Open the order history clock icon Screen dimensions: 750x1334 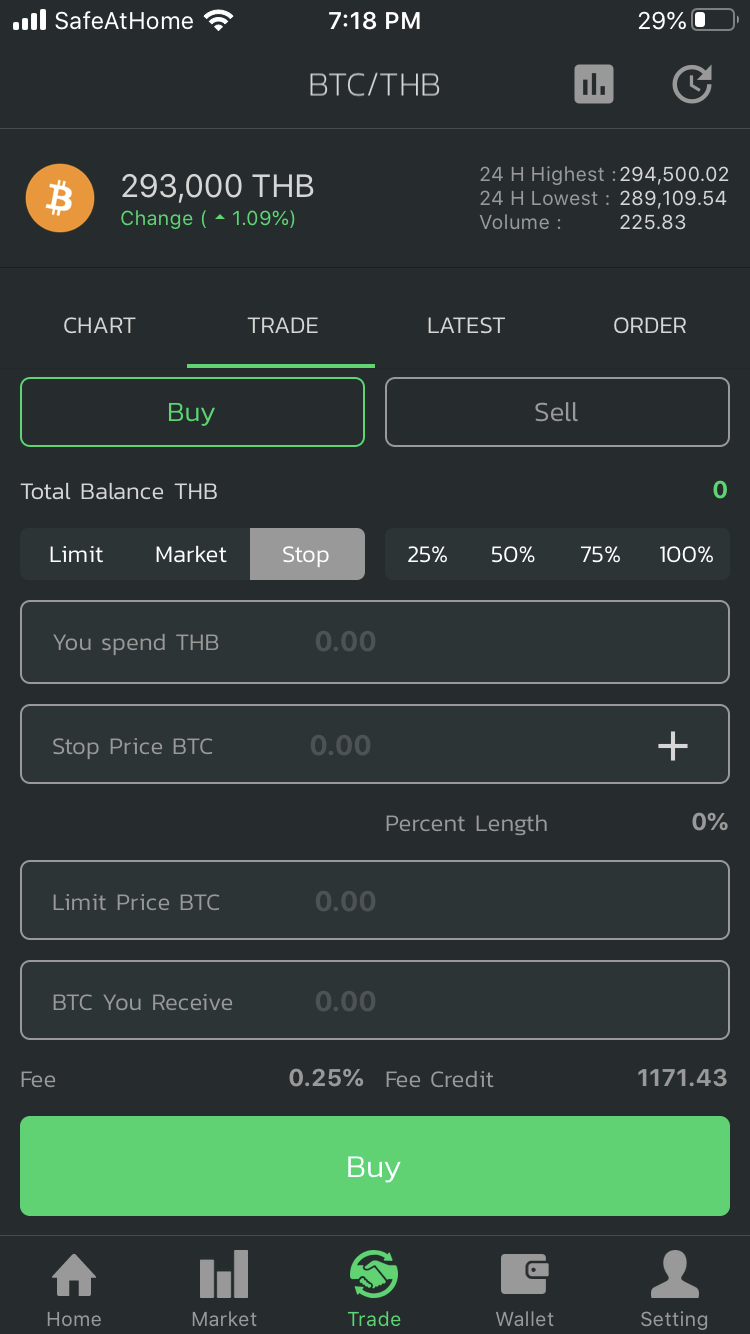pyautogui.click(x=691, y=85)
